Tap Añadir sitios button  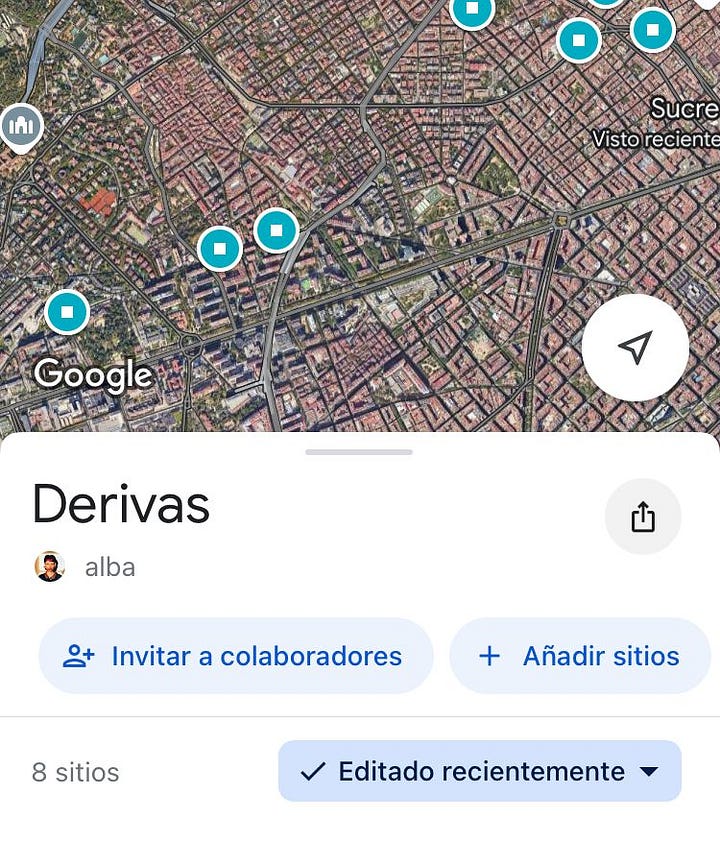pos(580,656)
